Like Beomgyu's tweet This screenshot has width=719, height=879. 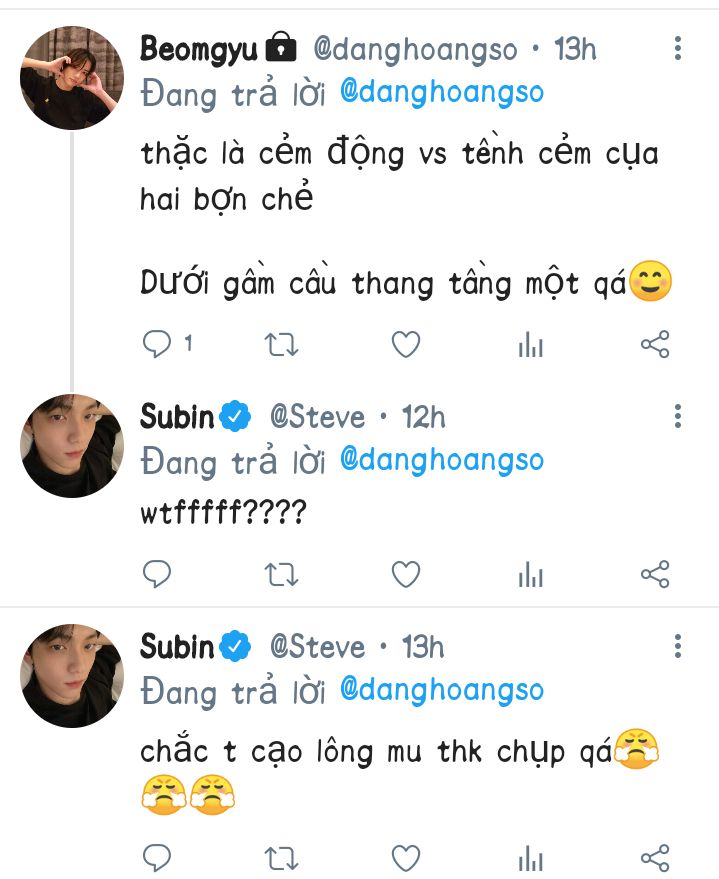click(406, 344)
